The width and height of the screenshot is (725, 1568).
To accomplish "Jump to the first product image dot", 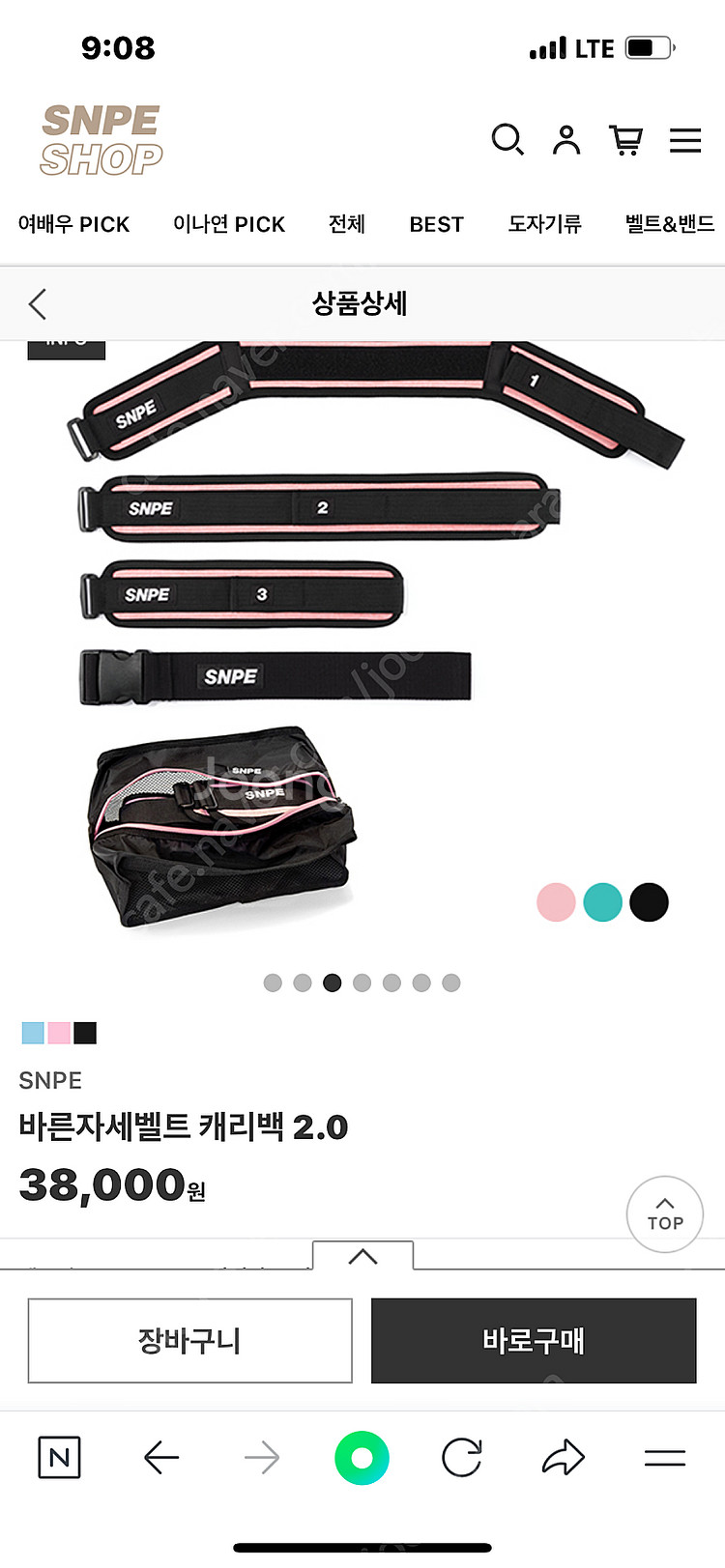I will pos(273,983).
